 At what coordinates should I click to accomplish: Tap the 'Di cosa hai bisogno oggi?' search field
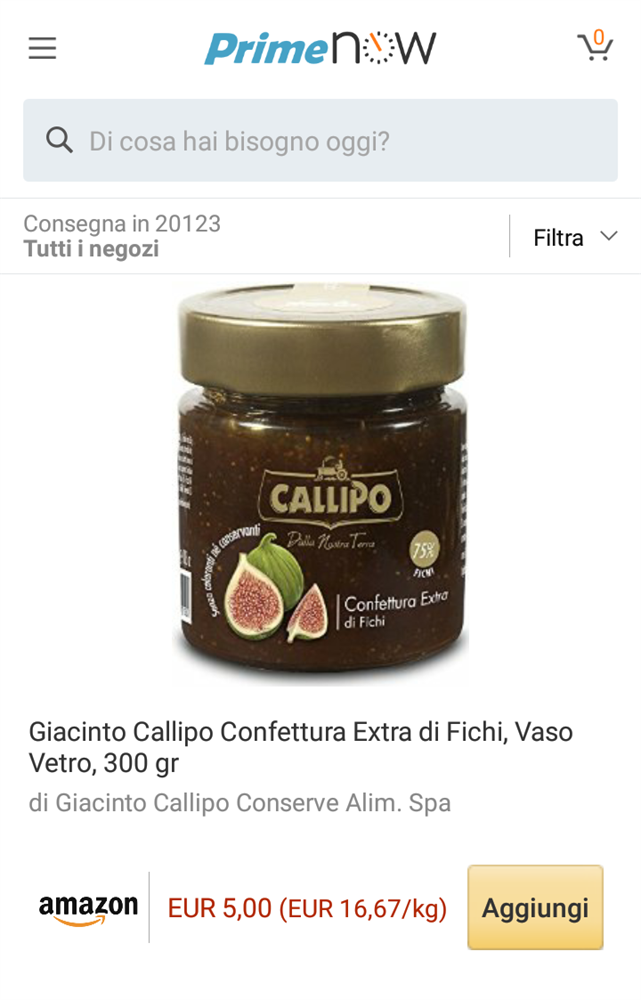320,141
